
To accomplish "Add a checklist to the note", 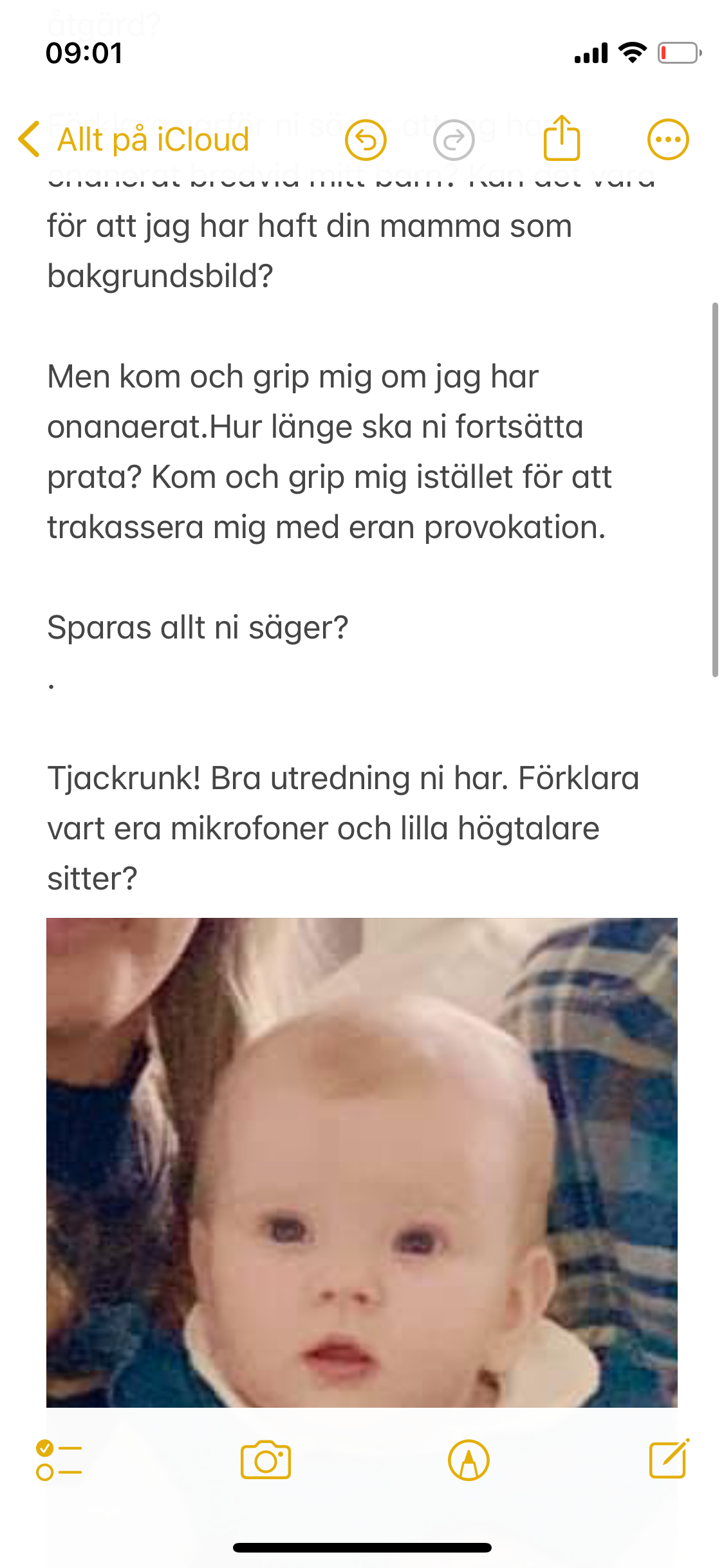I will click(59, 1460).
